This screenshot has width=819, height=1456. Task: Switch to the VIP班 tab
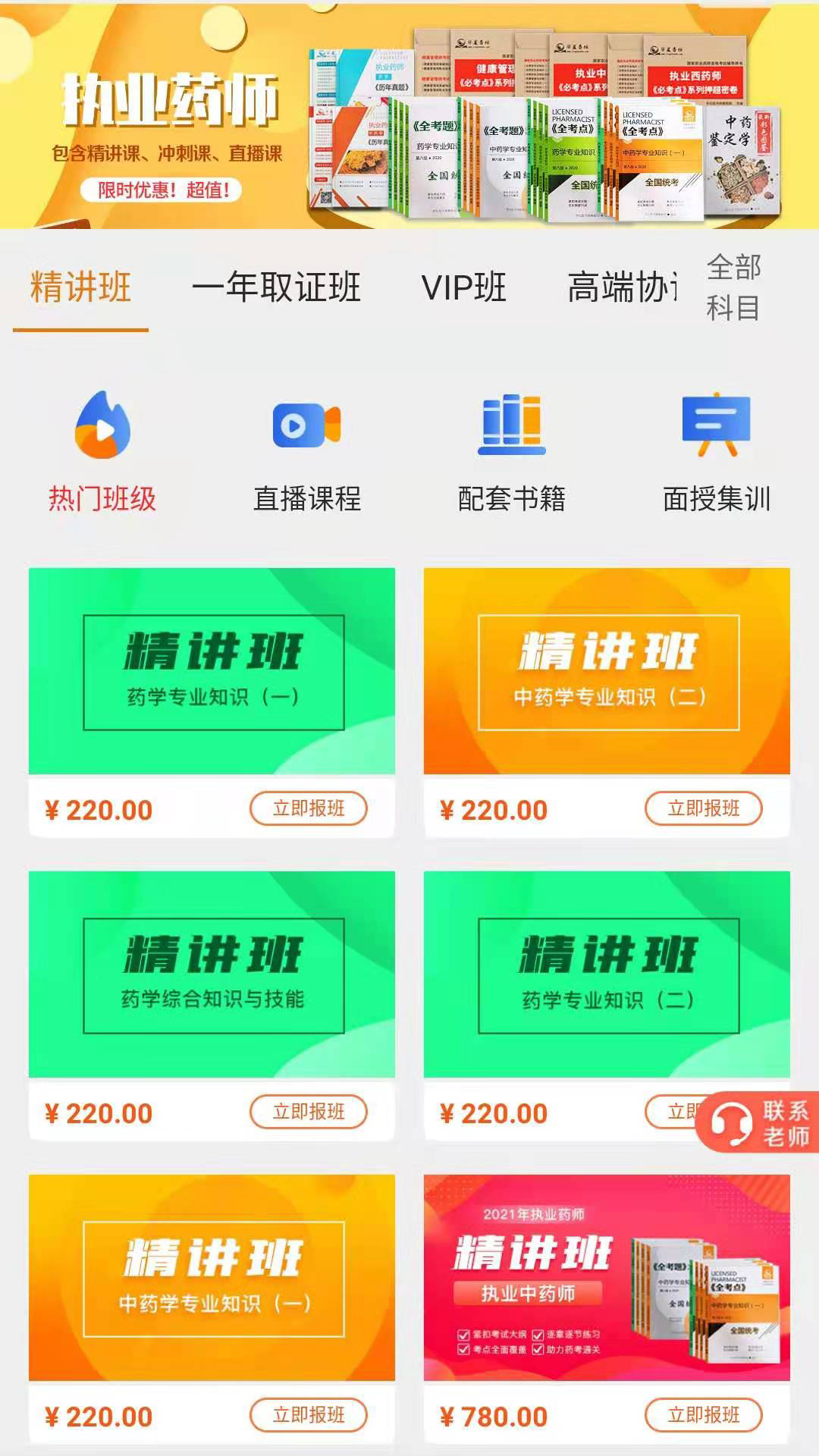coord(463,288)
